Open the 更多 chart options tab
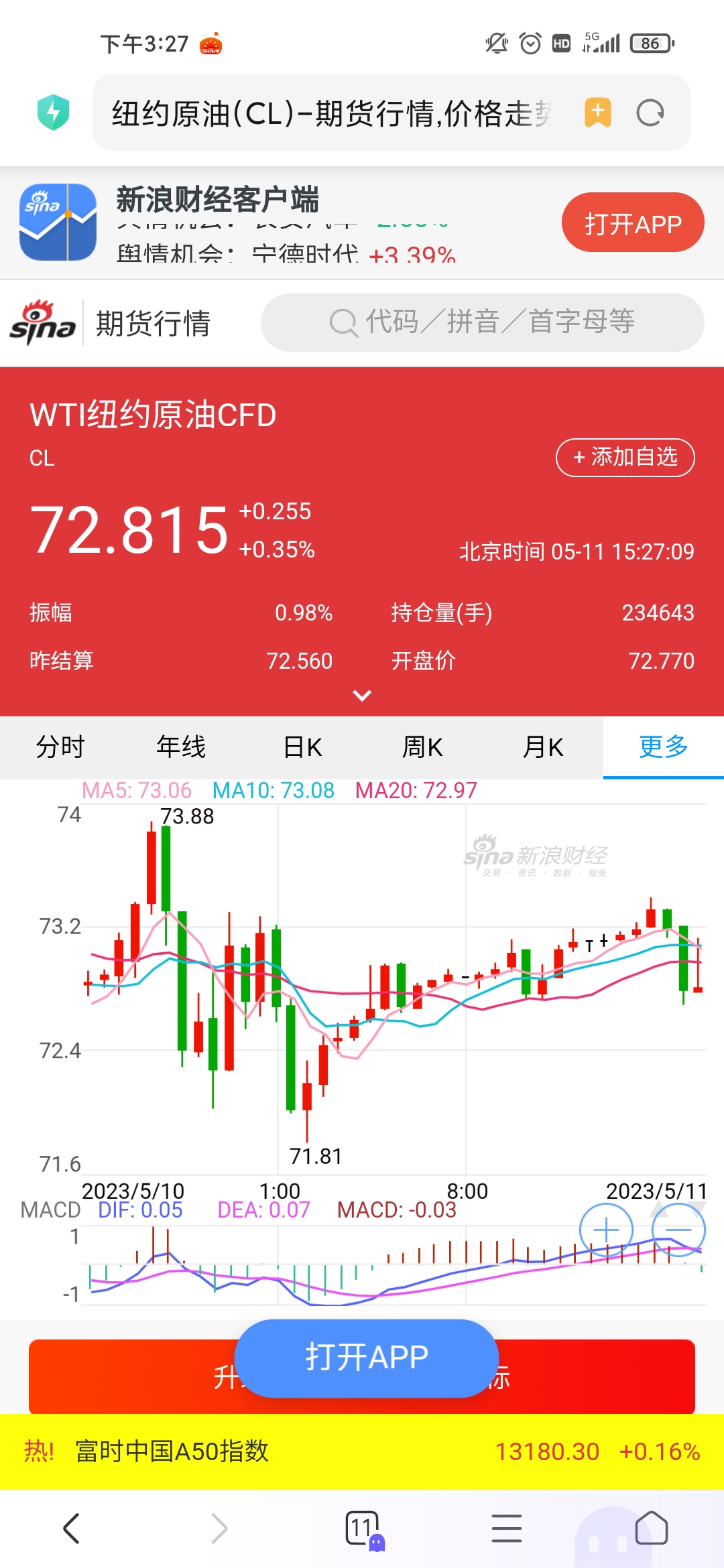Screen dimensions: 724x1568 tap(662, 746)
